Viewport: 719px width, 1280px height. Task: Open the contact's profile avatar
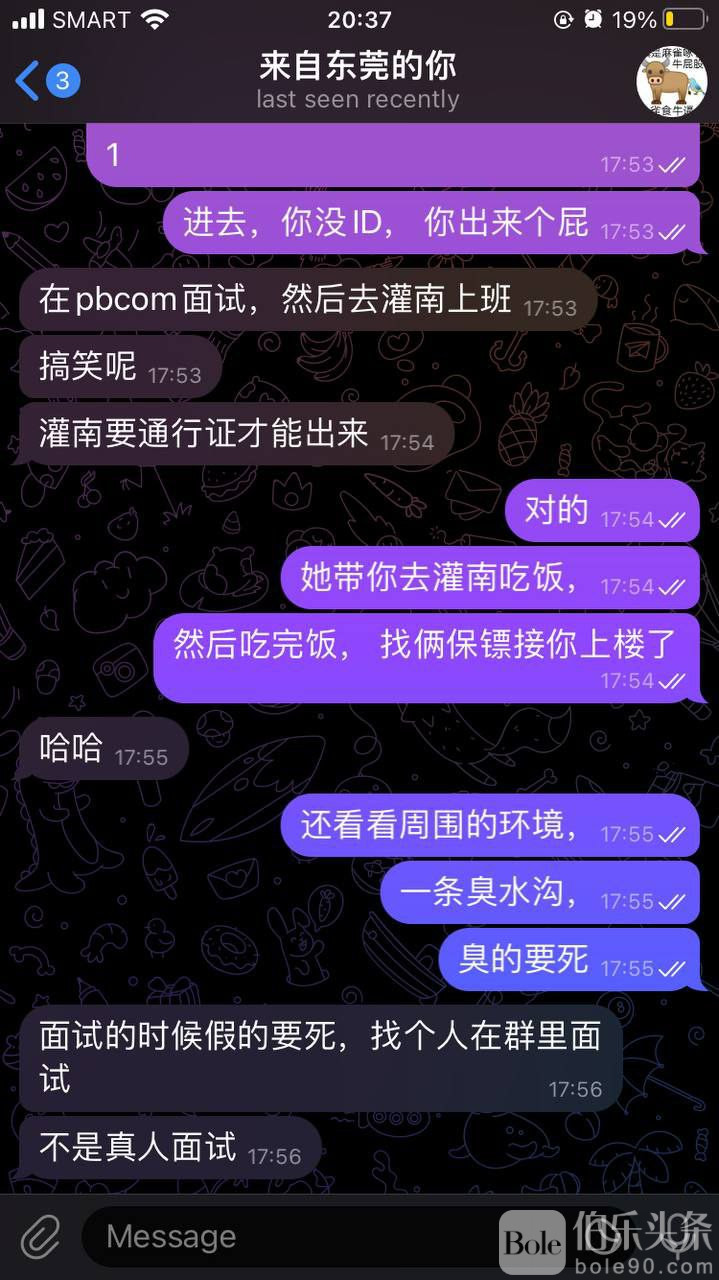pos(671,82)
